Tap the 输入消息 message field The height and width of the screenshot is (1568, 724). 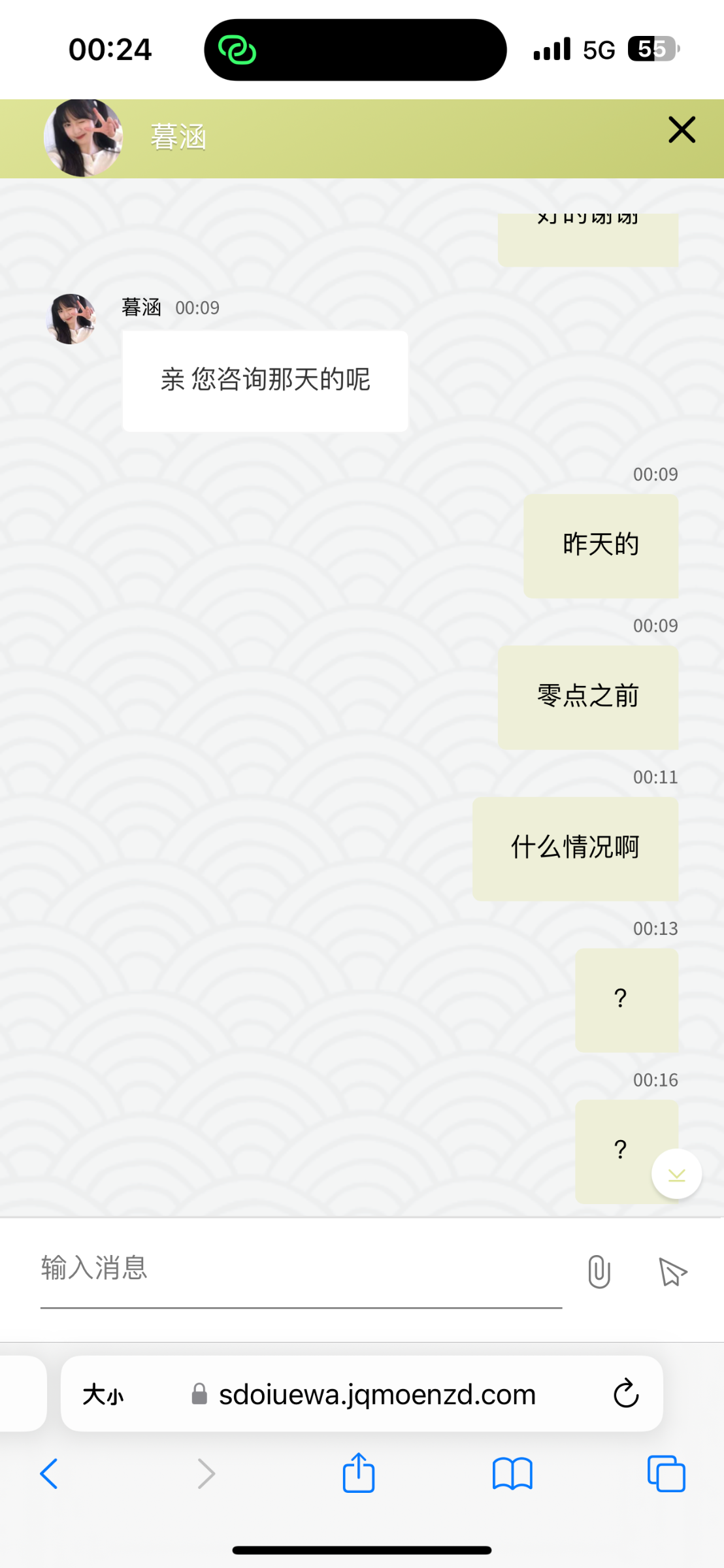(x=301, y=1269)
